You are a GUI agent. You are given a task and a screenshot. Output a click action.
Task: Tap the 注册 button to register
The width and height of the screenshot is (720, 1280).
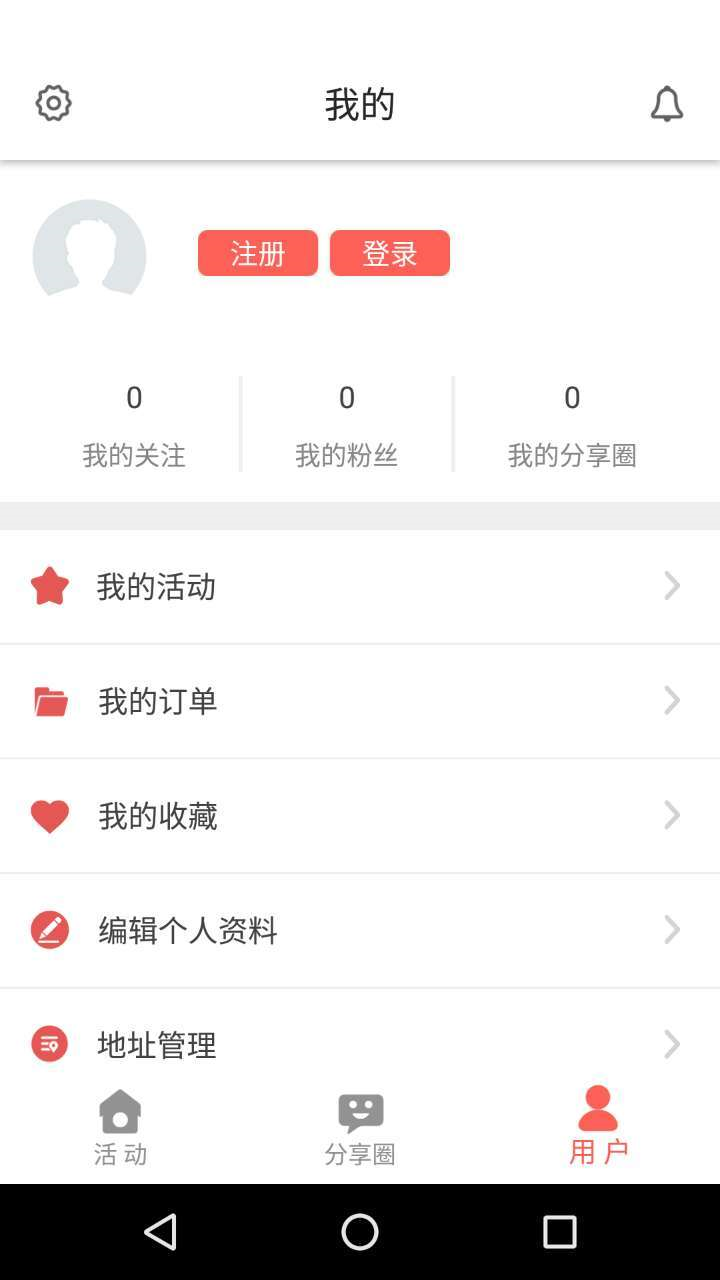pyautogui.click(x=257, y=253)
